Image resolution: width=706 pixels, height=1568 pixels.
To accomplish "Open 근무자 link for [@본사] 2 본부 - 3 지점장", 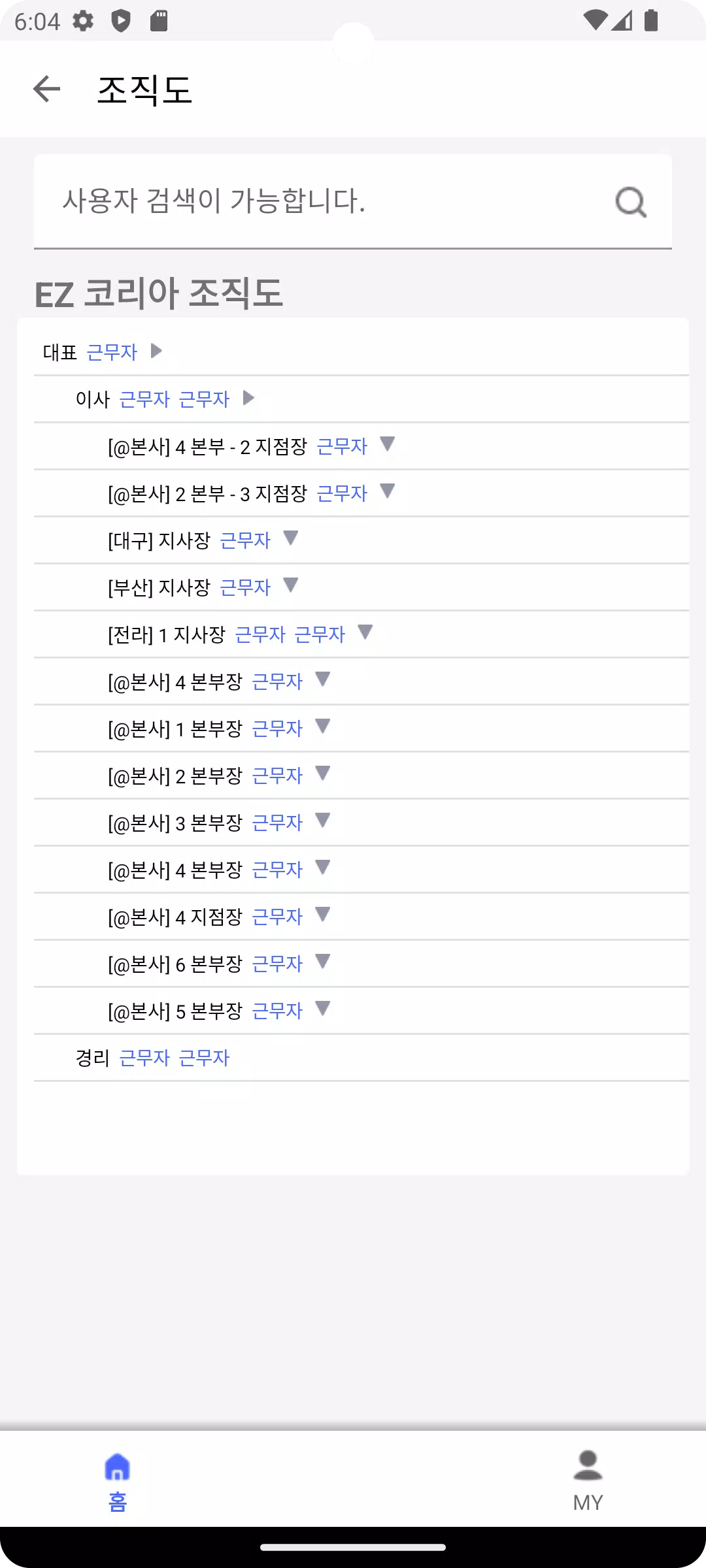I will (342, 493).
